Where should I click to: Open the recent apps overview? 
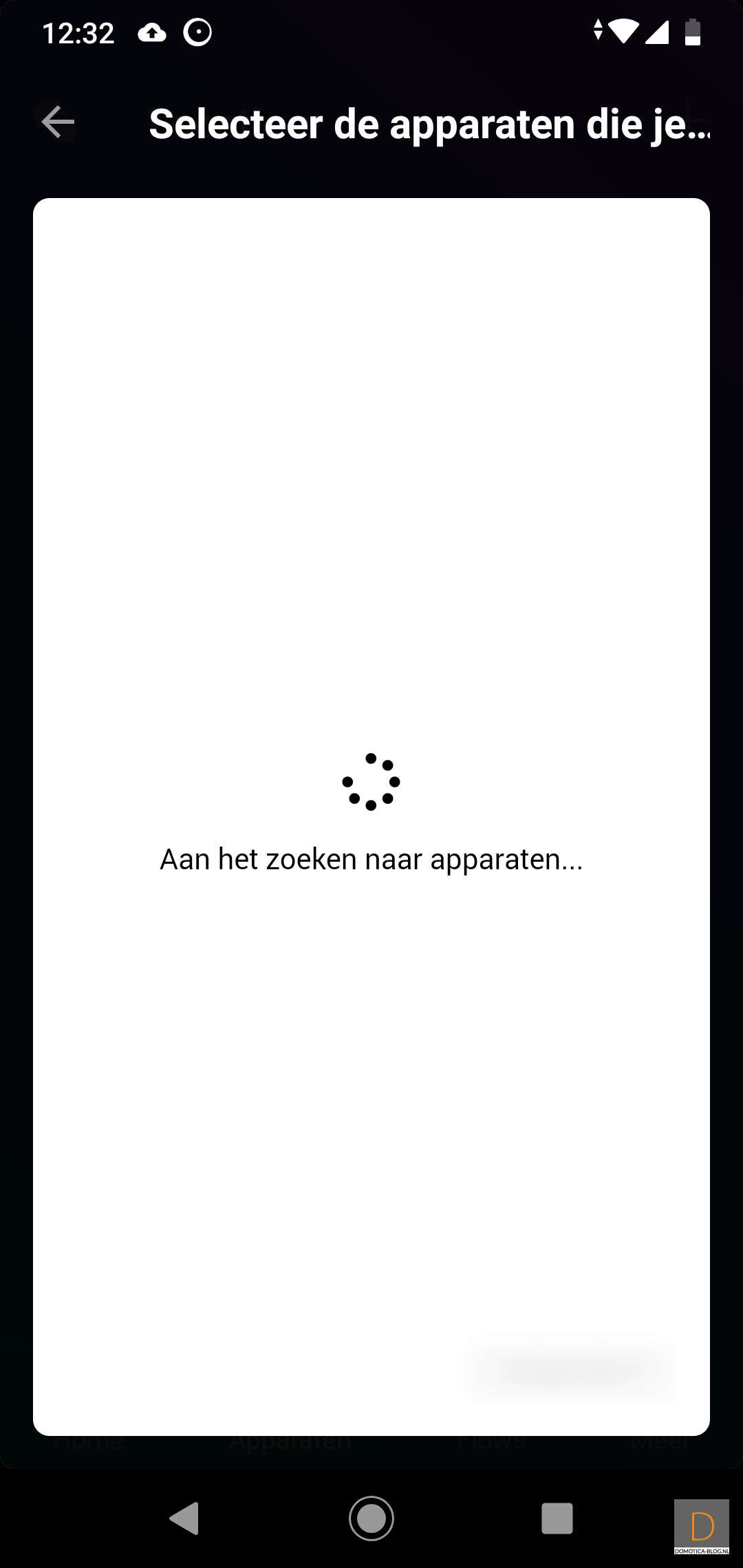click(557, 1518)
